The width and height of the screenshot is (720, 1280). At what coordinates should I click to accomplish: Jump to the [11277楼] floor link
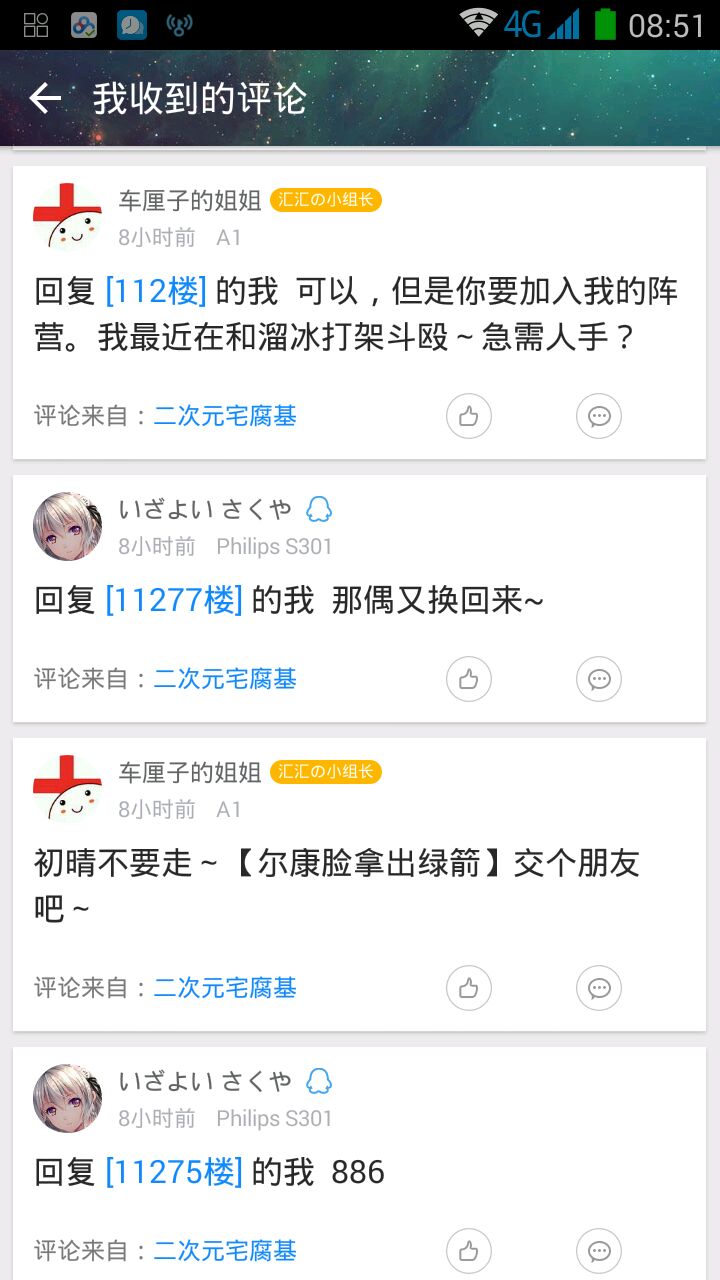point(174,600)
